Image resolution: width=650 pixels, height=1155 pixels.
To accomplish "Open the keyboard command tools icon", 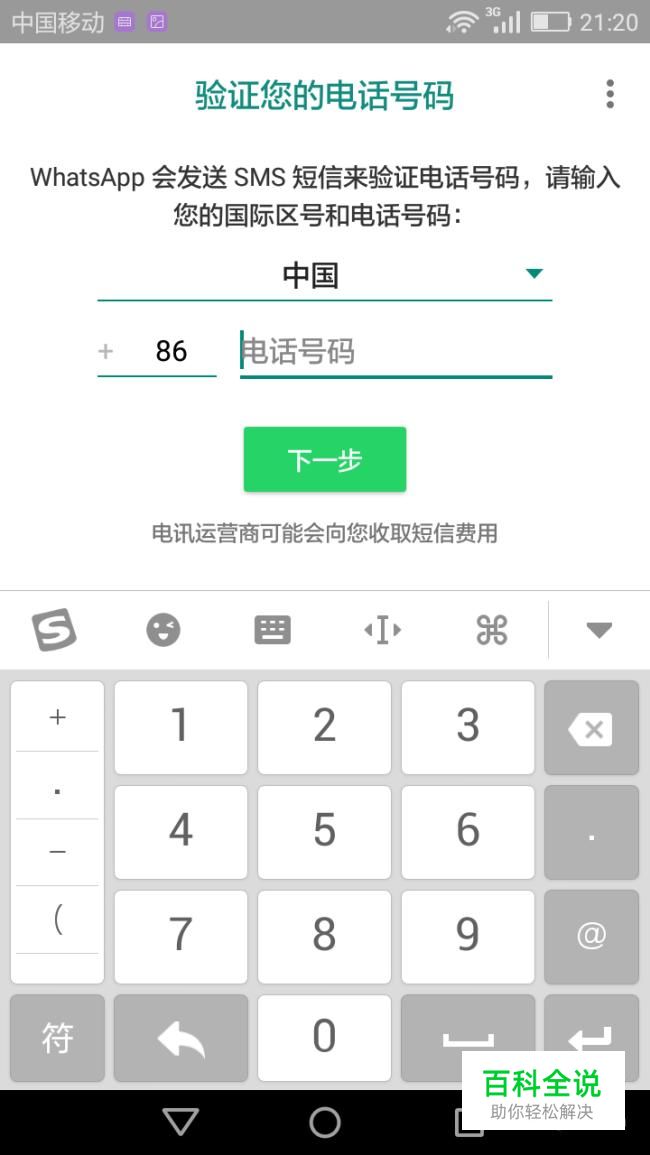I will [x=491, y=630].
